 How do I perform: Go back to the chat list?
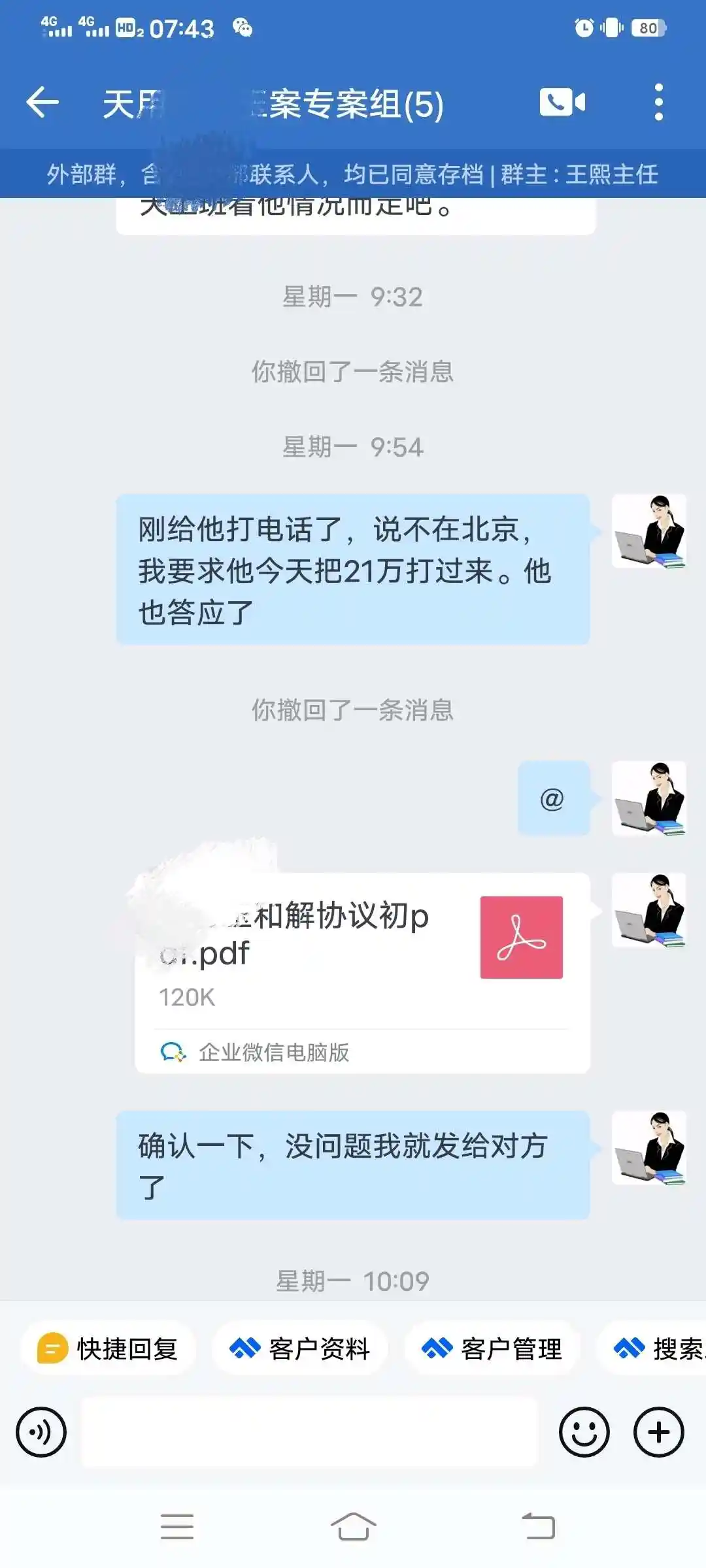click(43, 103)
